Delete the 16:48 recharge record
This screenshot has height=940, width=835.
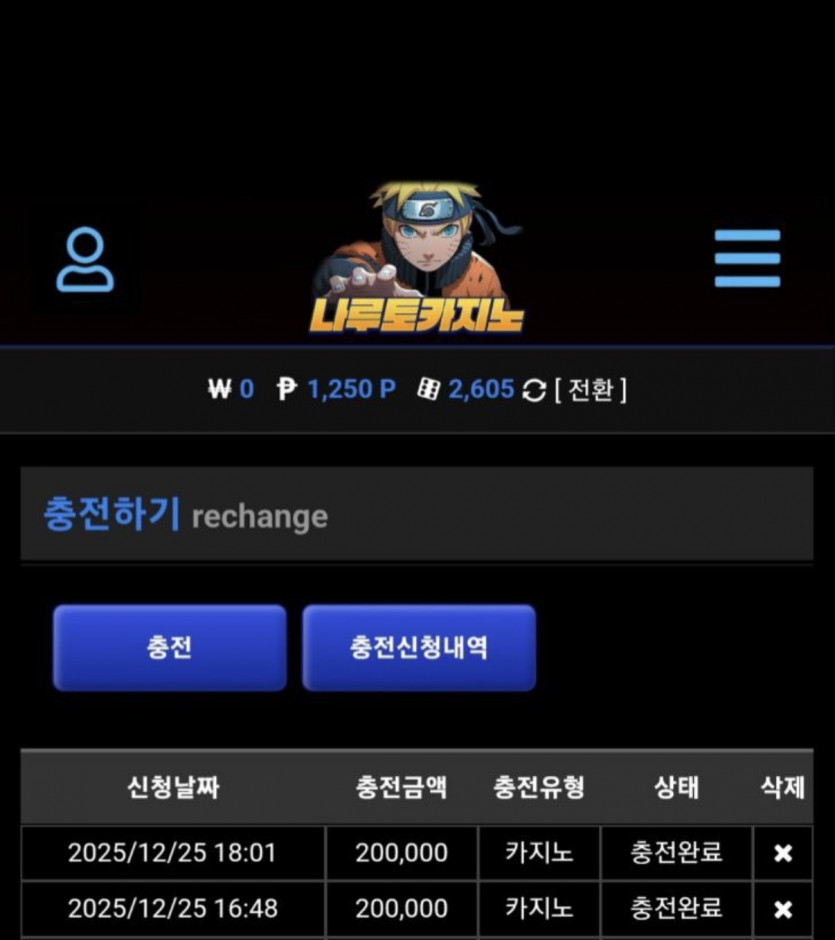click(x=783, y=909)
